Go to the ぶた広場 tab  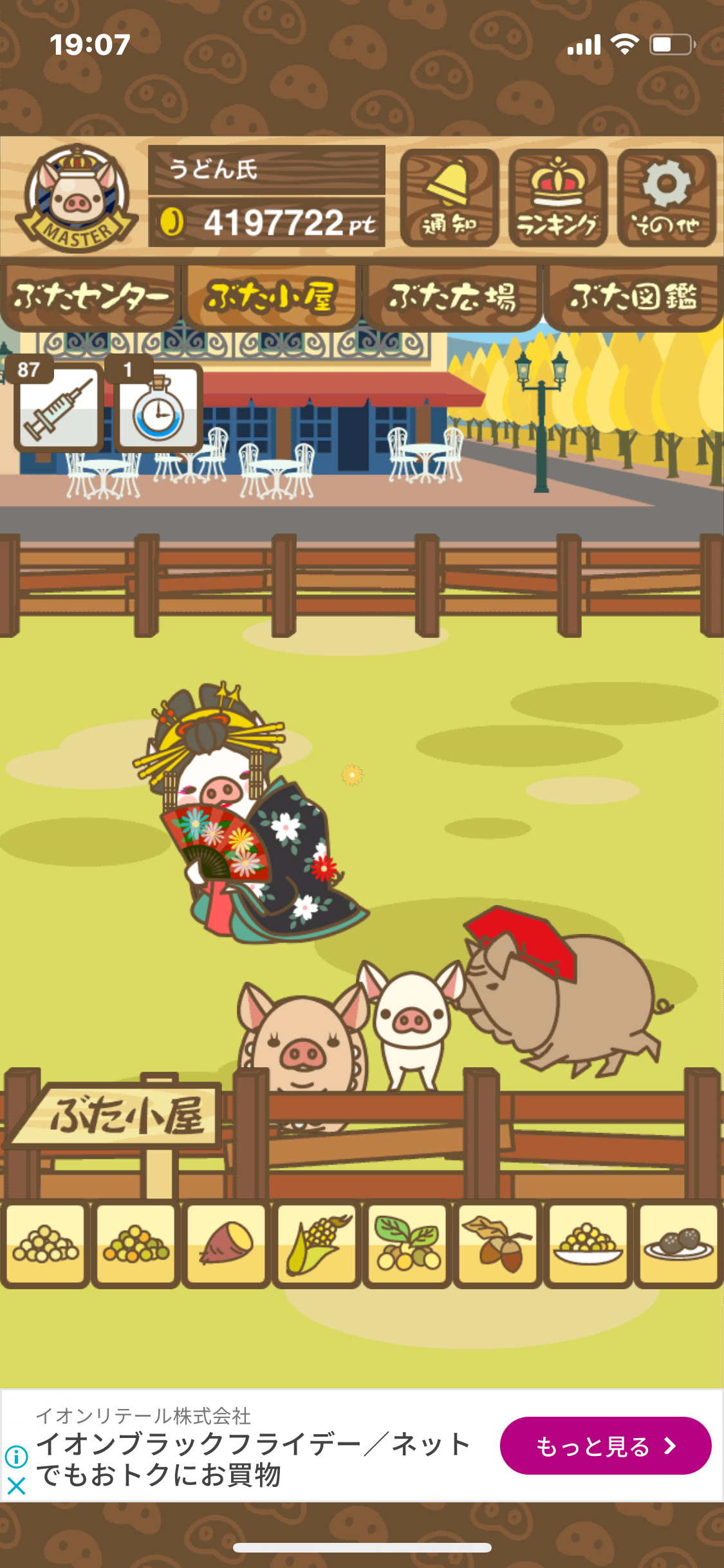point(452,297)
